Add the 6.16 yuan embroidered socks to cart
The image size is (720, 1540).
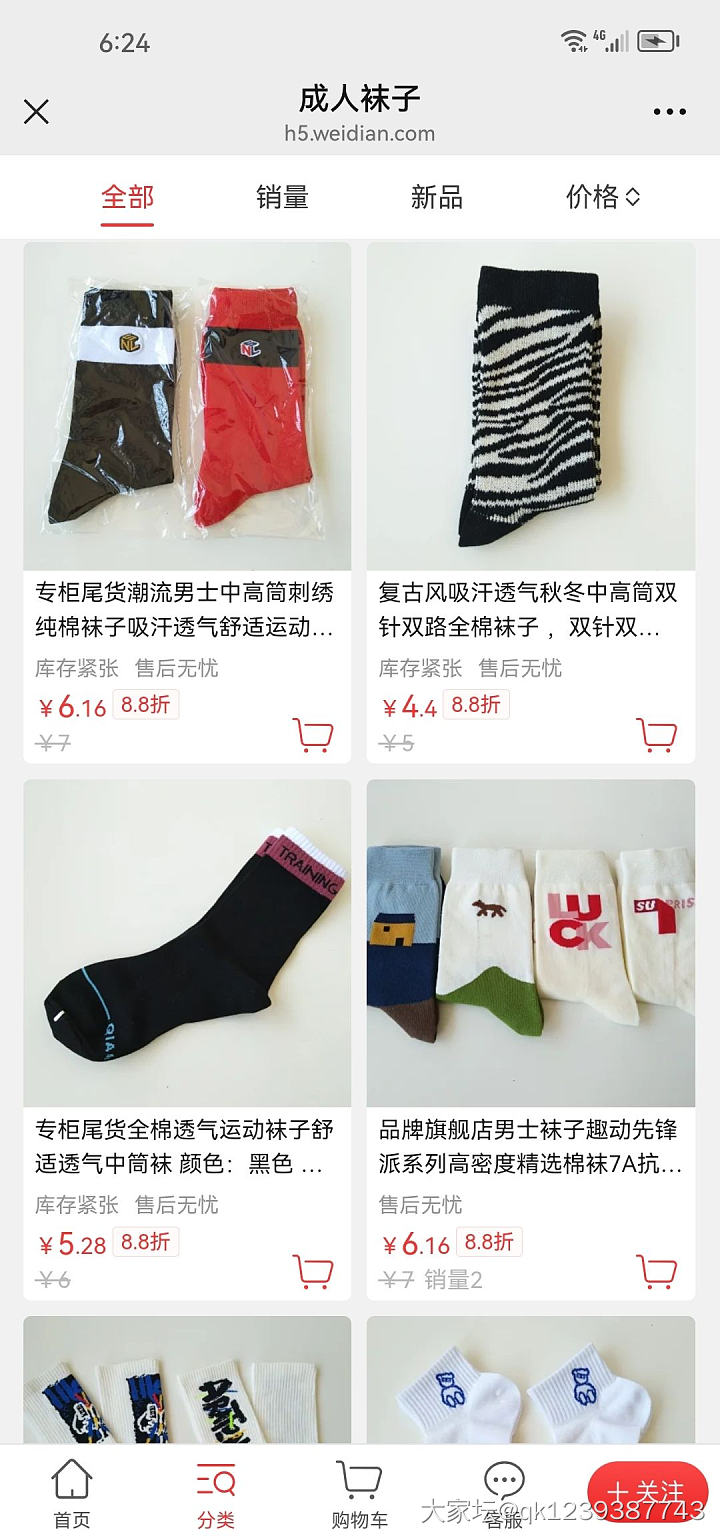click(314, 735)
